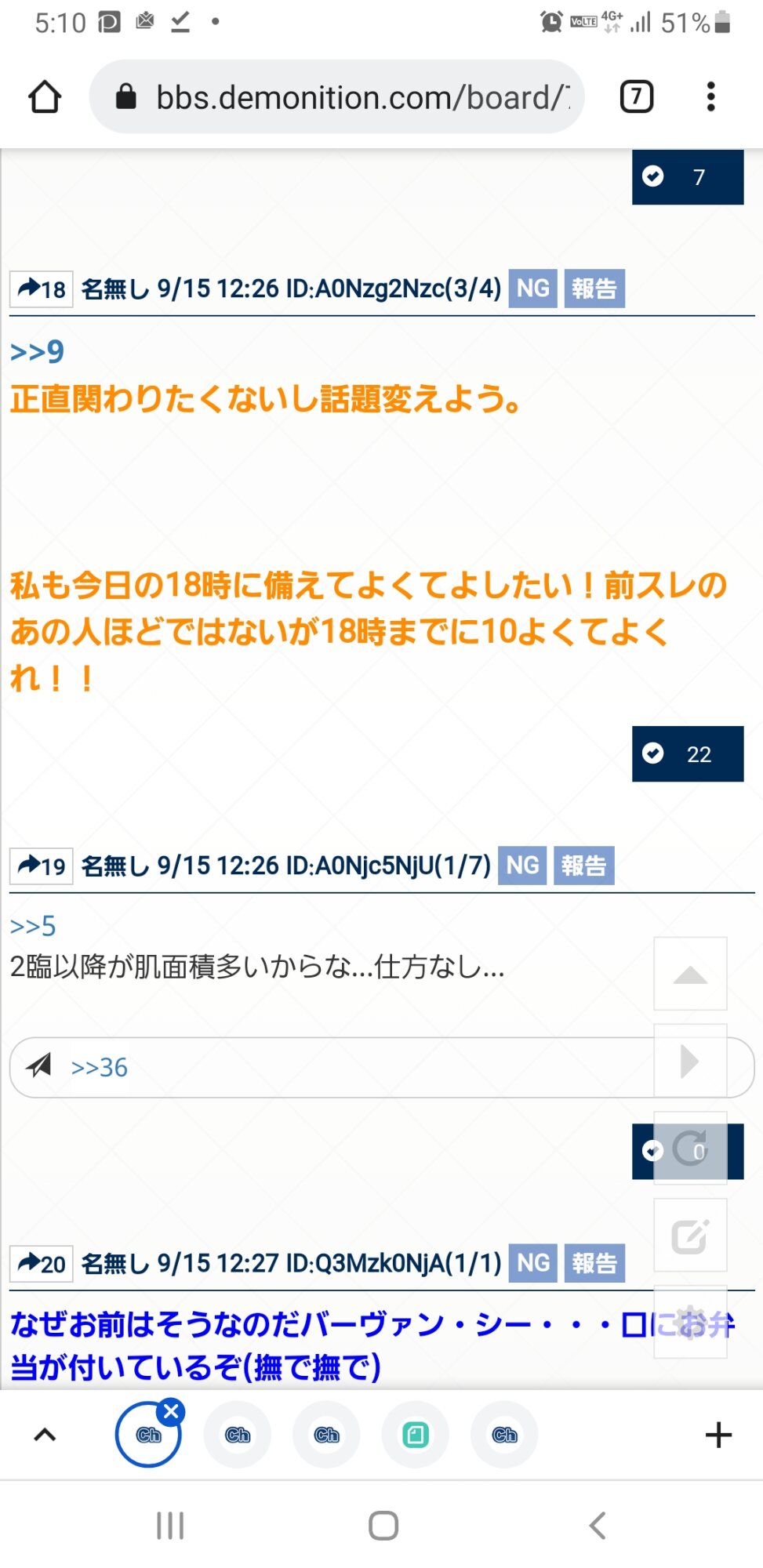Report post number 18
Viewport: 763px width, 1568px height.
click(x=594, y=289)
